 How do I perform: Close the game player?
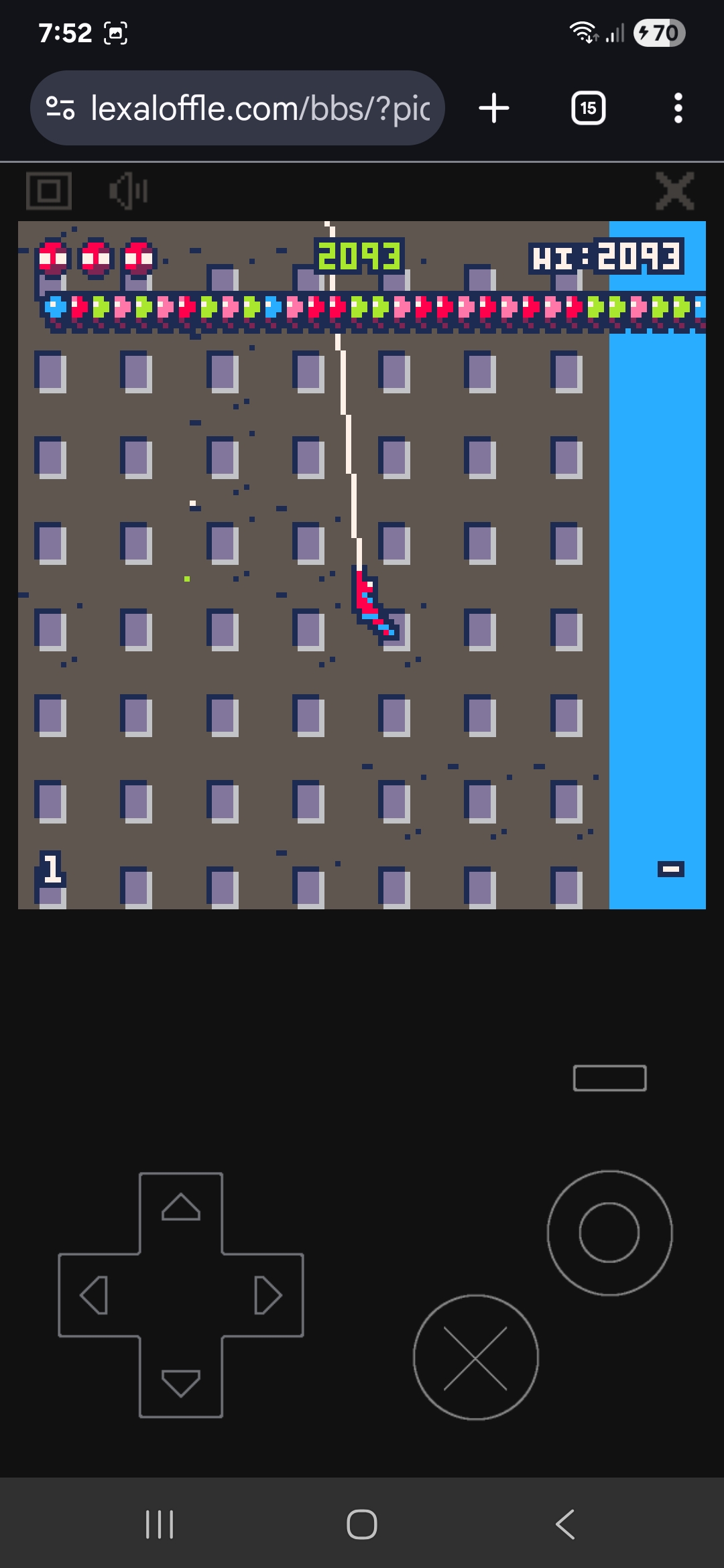point(674,191)
